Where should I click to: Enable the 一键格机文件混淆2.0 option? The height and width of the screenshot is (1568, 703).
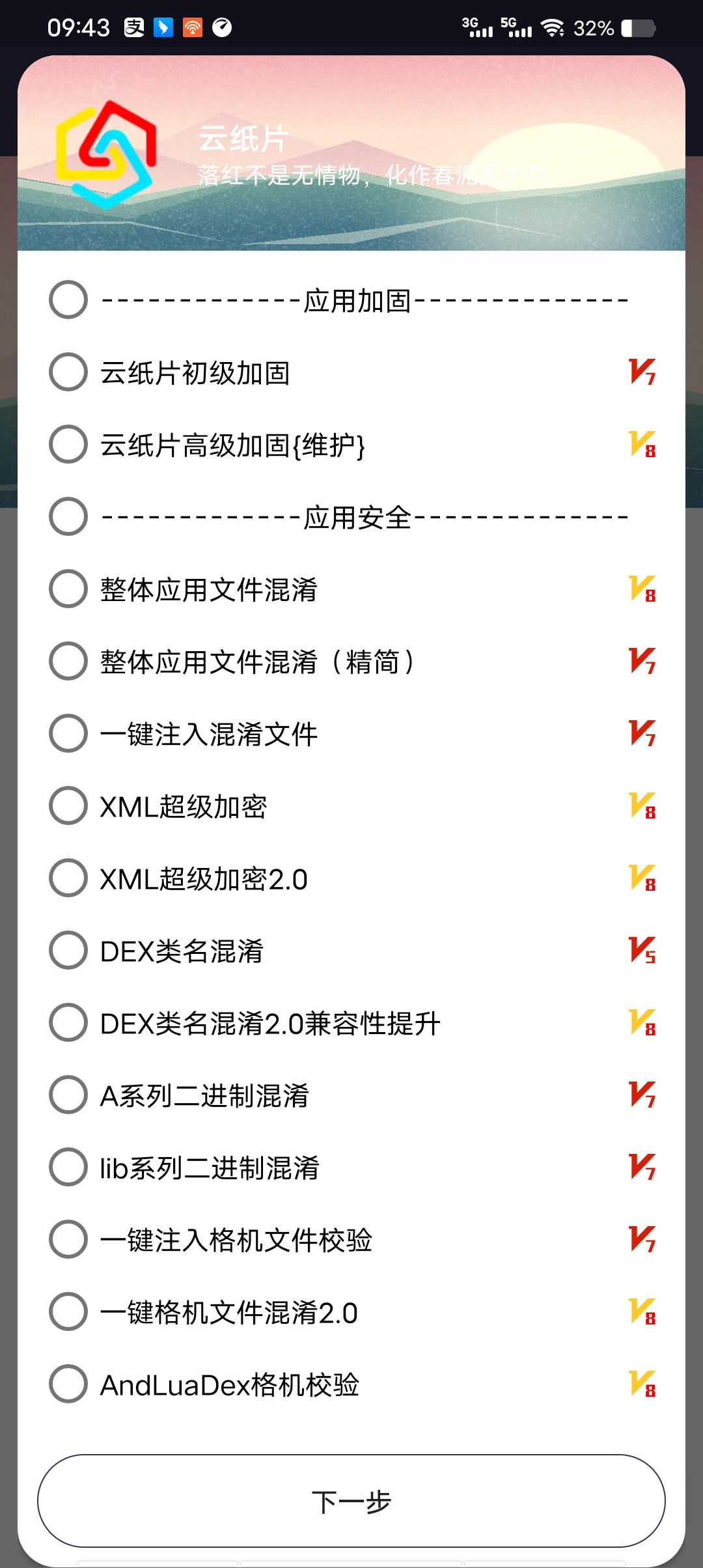point(68,1313)
